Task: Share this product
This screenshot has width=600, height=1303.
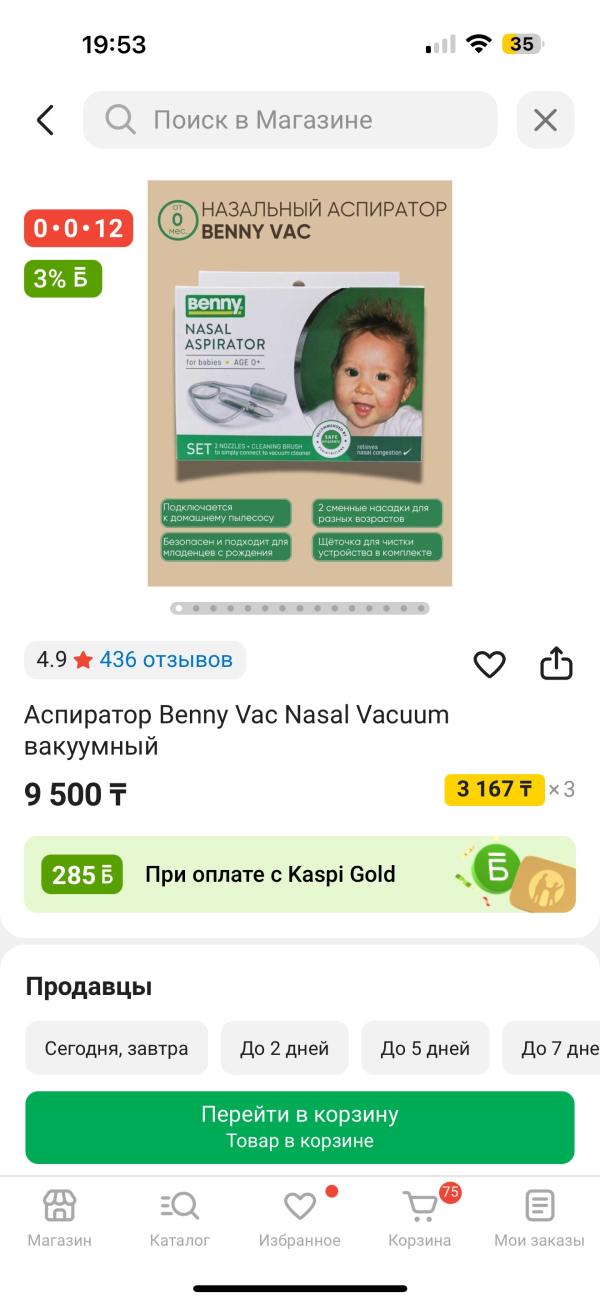Action: tap(556, 663)
